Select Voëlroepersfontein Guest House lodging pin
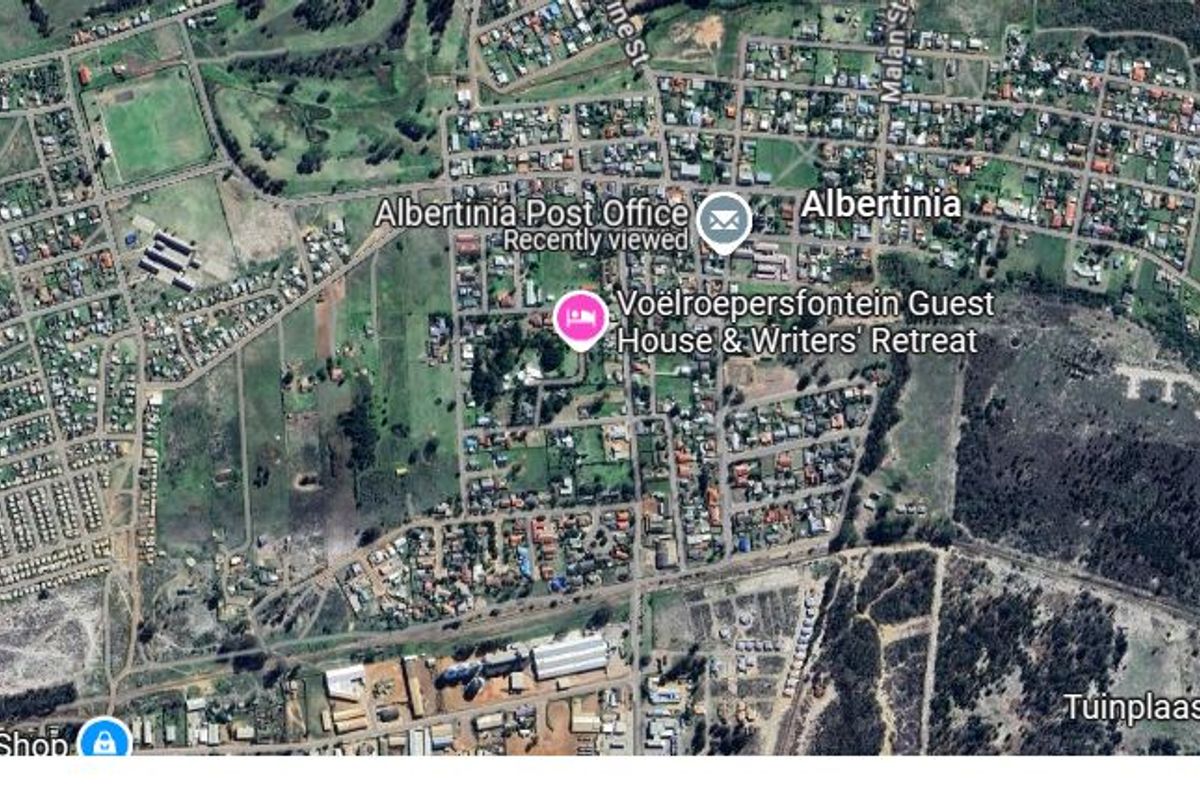 581,317
